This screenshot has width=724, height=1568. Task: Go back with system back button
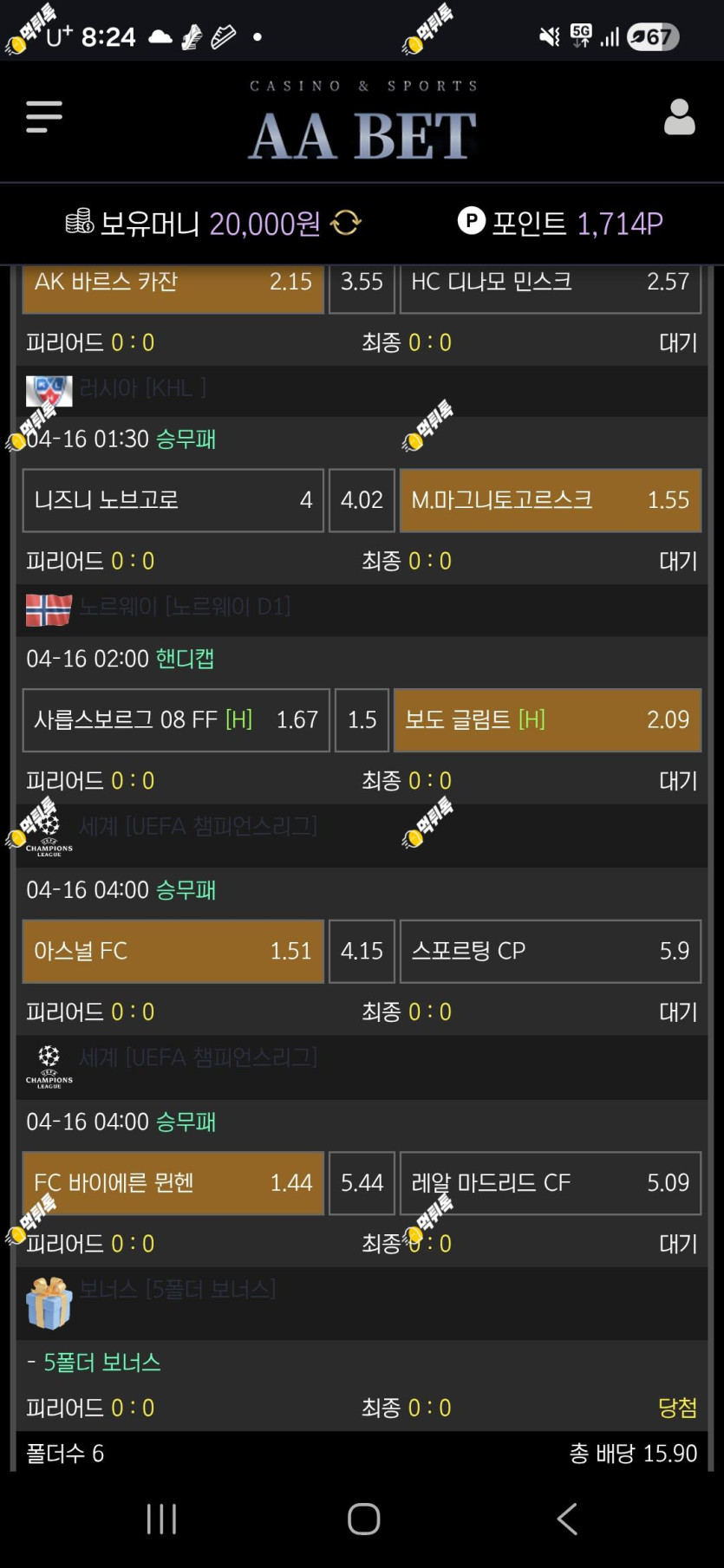(x=567, y=1519)
